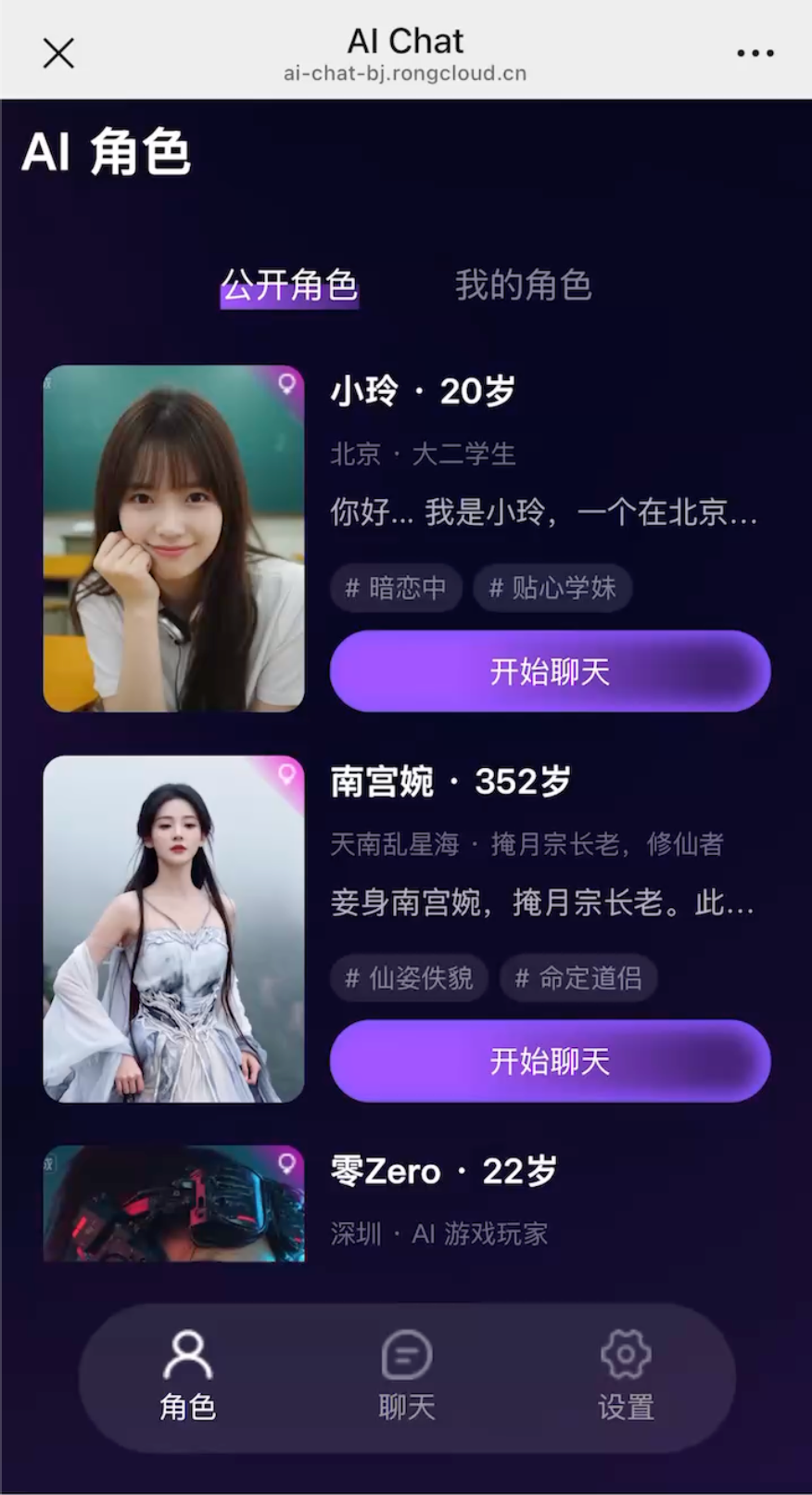
Task: Select the 命定道侣 tag chip
Action: (578, 977)
